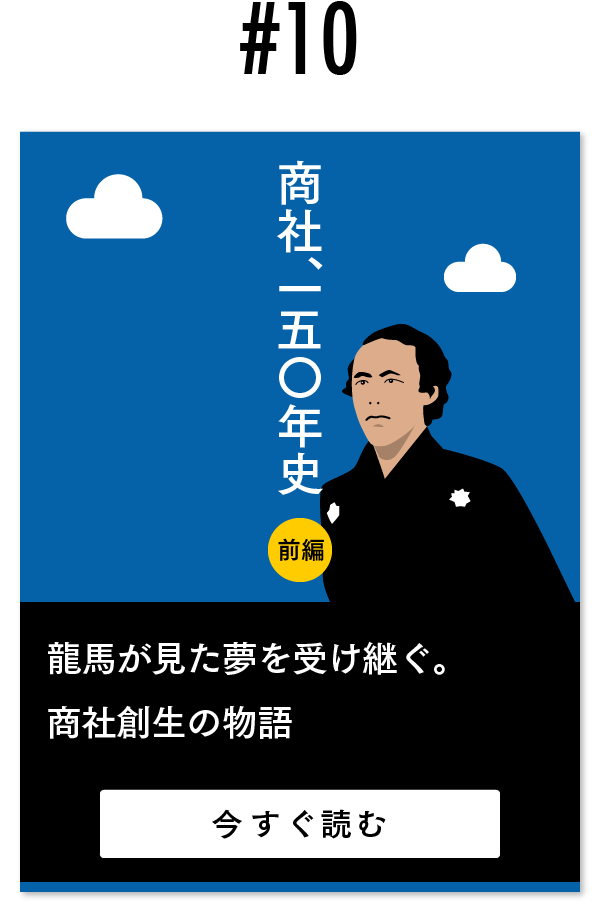This screenshot has width=600, height=912.
Task: Tap the 今すぐ読む button
Action: 299,824
